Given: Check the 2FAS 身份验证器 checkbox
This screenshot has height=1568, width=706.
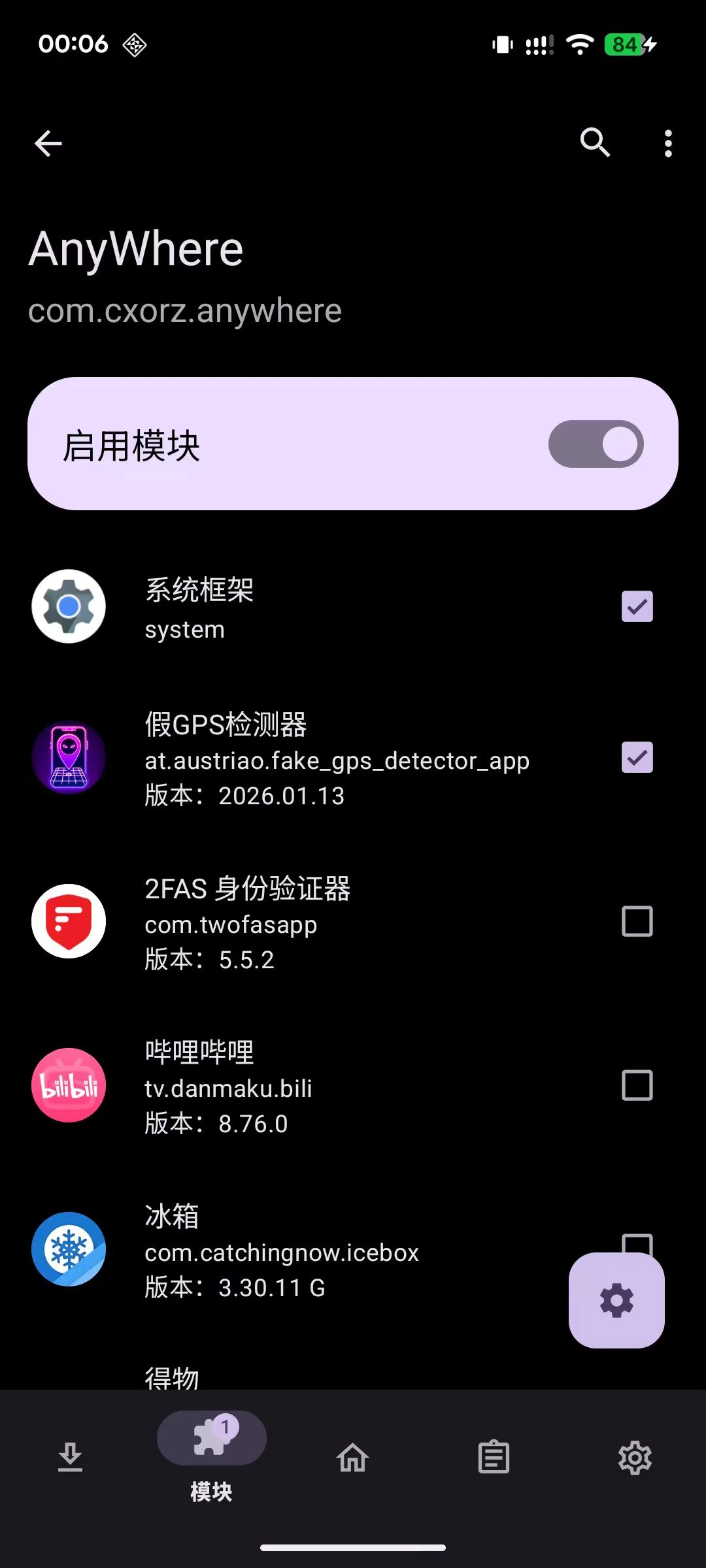Looking at the screenshot, I should [x=637, y=921].
